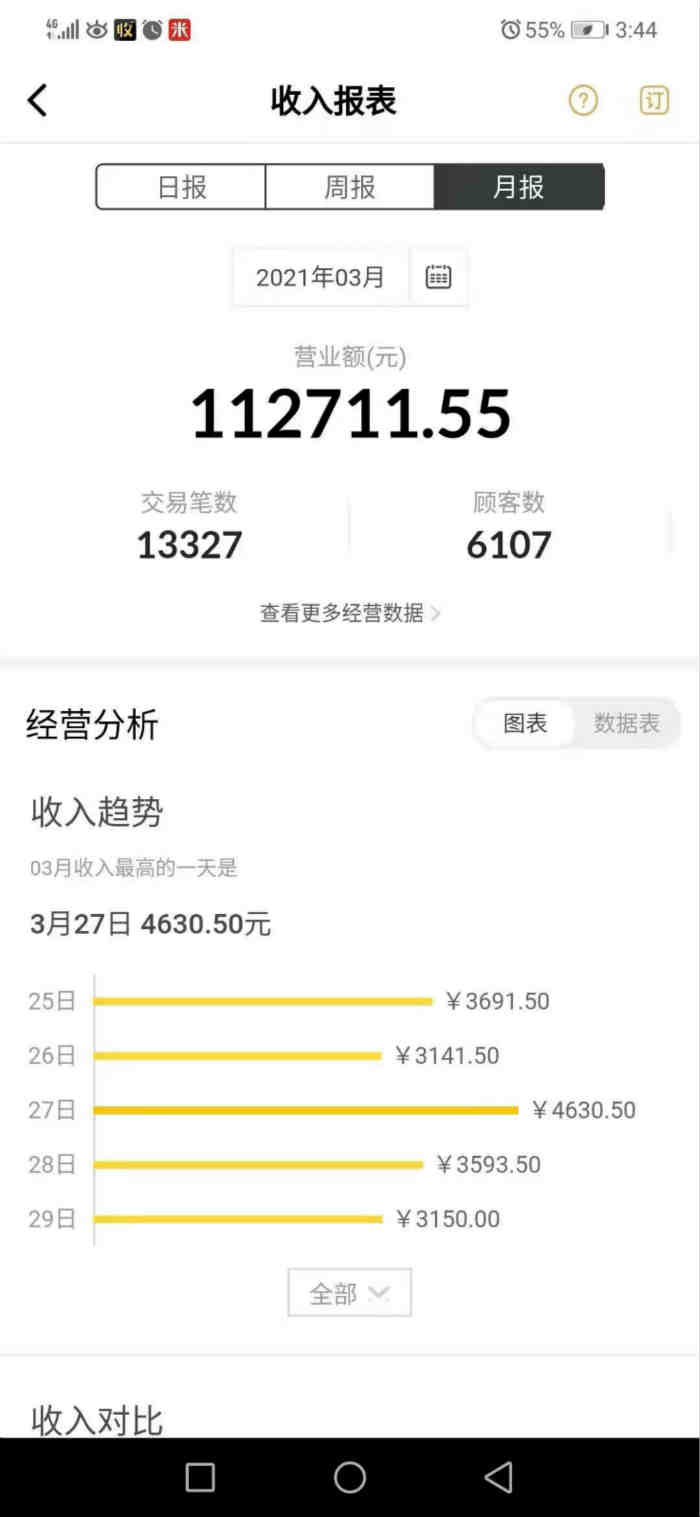Screen dimensions: 700x1517
Task: Go back from the 收入报表 page
Action: (38, 101)
